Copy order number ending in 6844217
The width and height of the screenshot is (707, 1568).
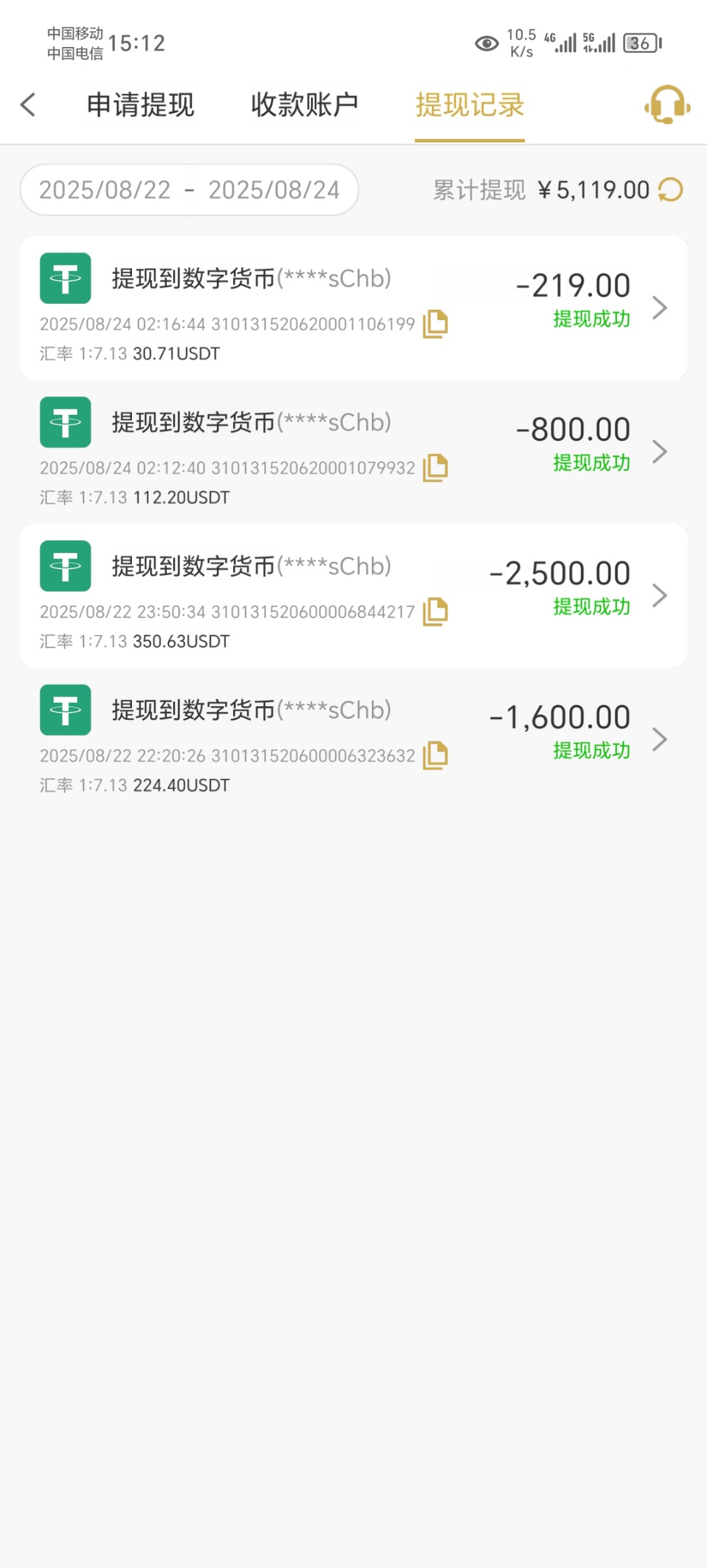click(435, 612)
